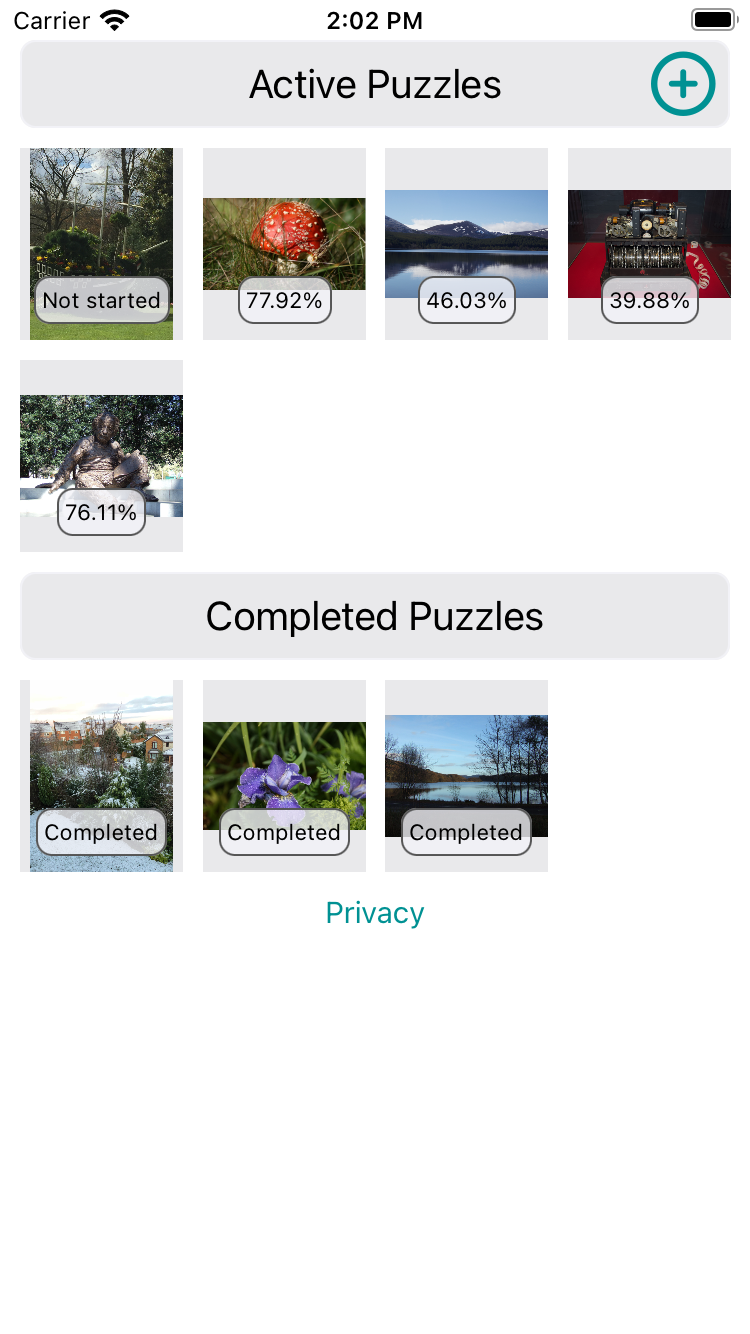View the completed snowy village puzzle
The width and height of the screenshot is (750, 1334).
101,775
